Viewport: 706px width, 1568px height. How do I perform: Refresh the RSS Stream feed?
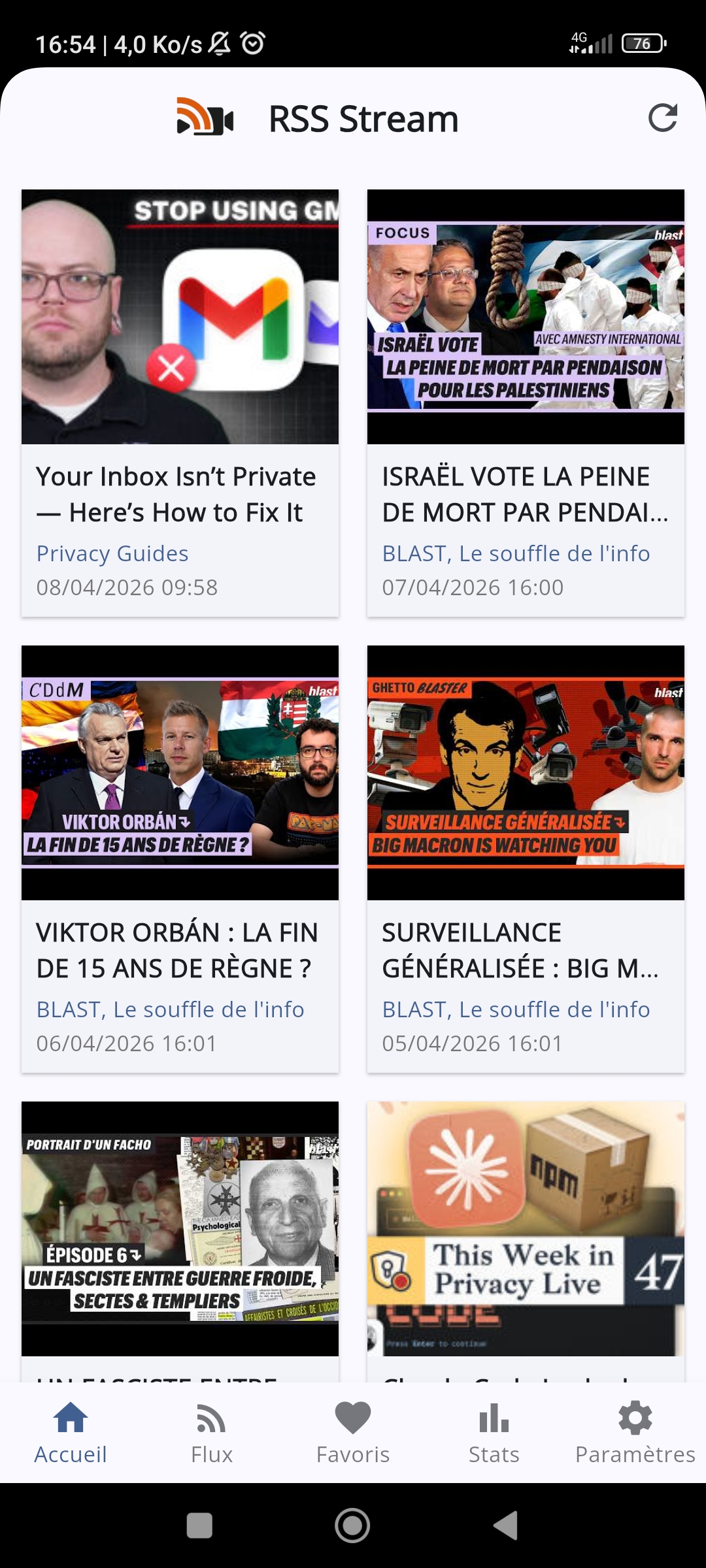[662, 118]
